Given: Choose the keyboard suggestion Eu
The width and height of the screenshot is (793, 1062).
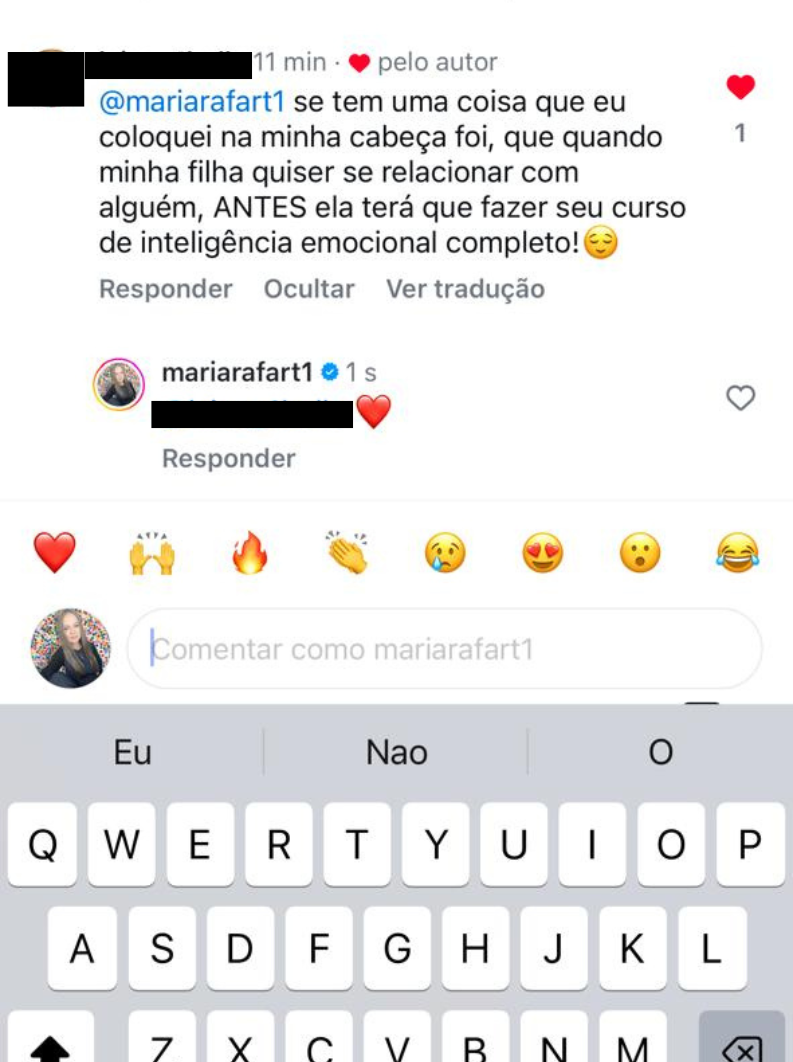Looking at the screenshot, I should point(132,752).
